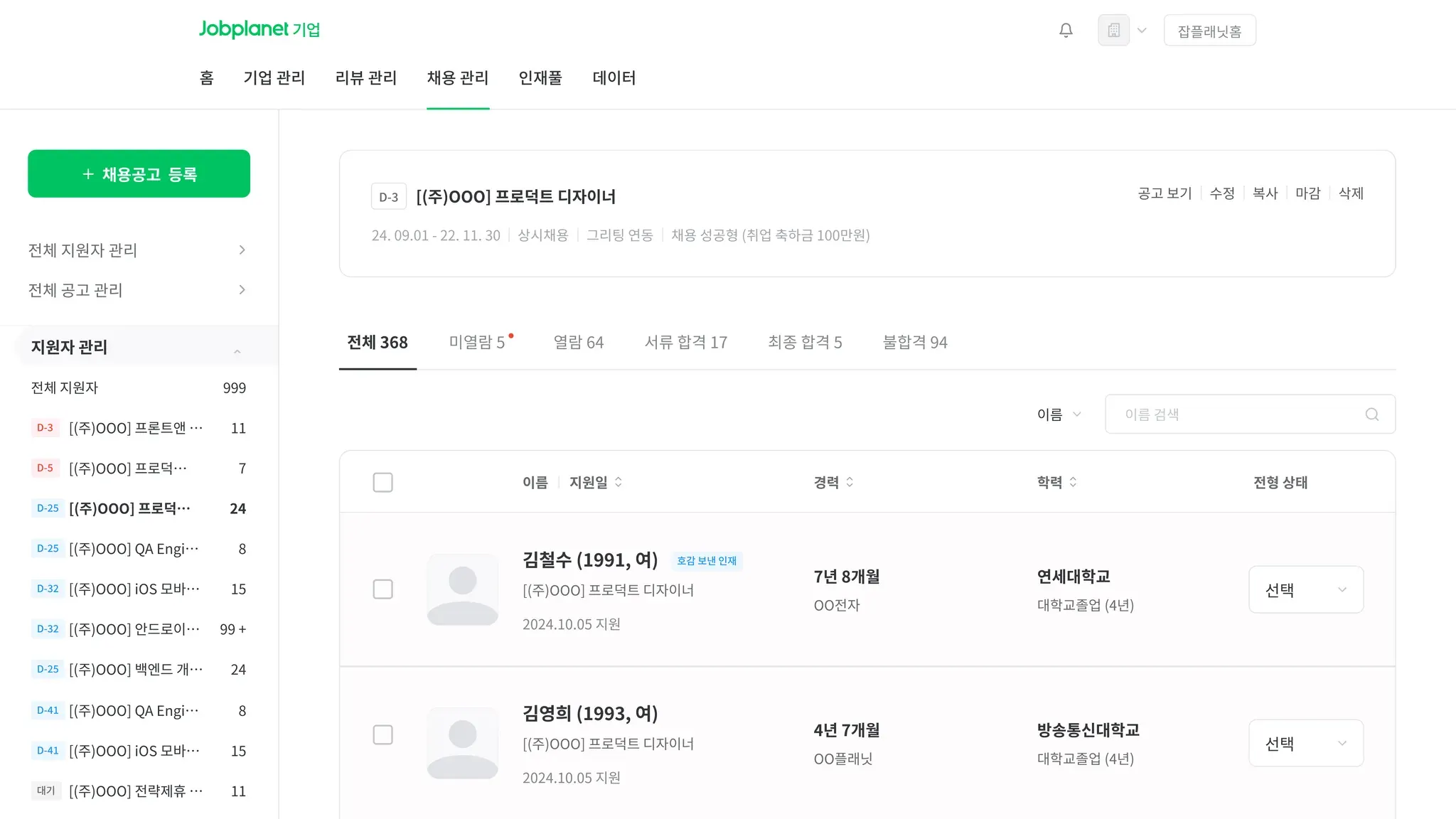The image size is (1456, 819).
Task: Switch to the 리뷰 관리 tab
Action: tap(365, 78)
